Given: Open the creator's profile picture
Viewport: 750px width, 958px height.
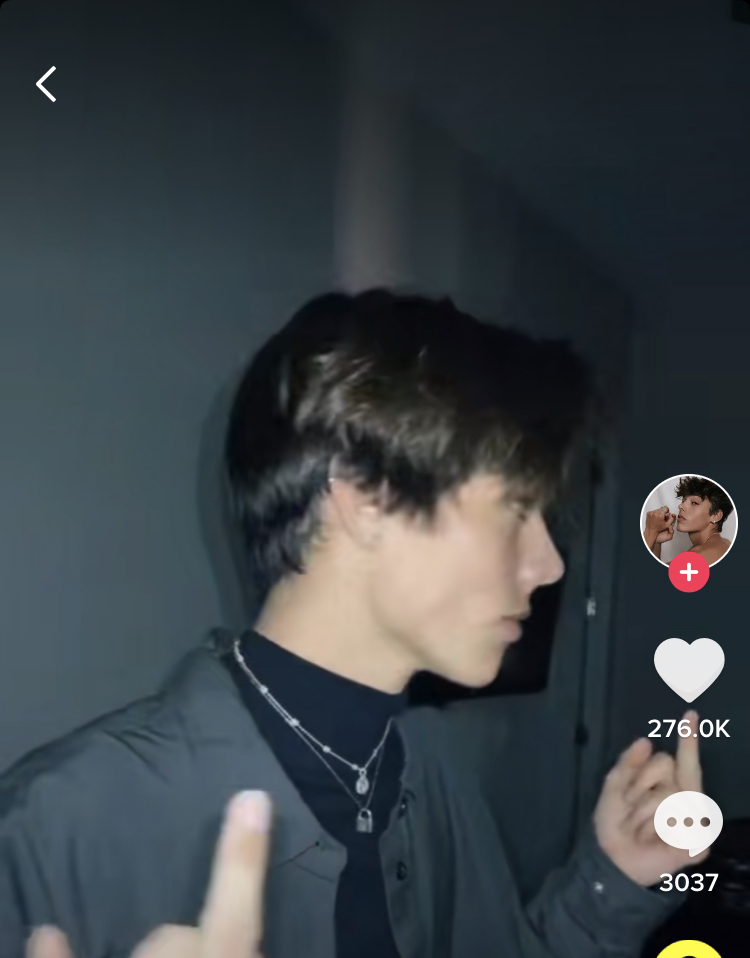Looking at the screenshot, I should click(x=688, y=521).
